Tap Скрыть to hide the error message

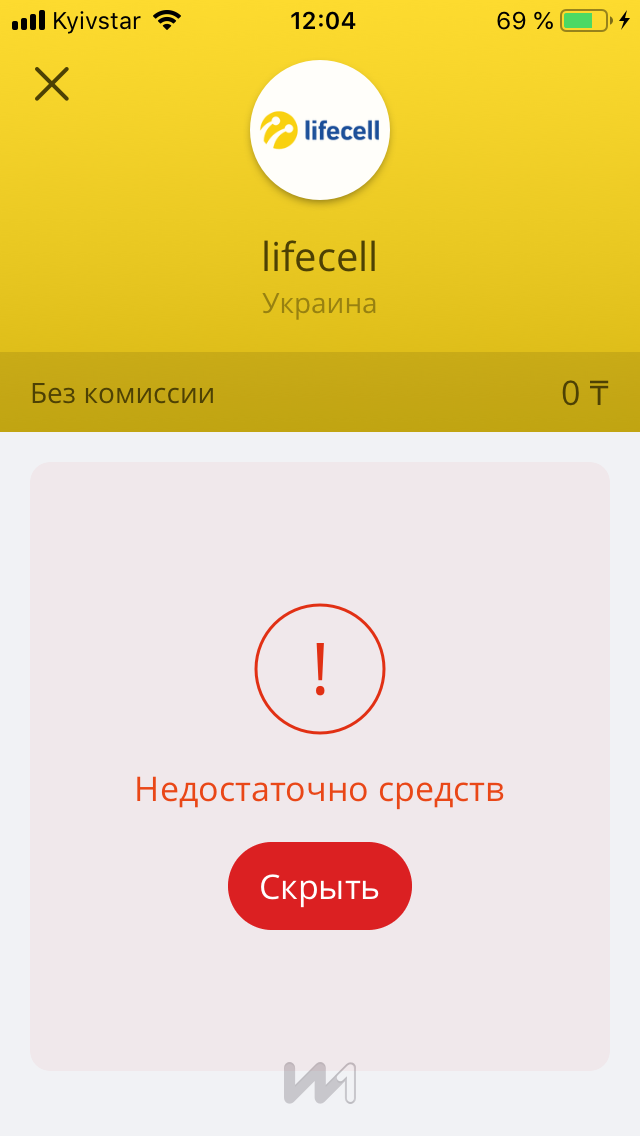tap(320, 886)
